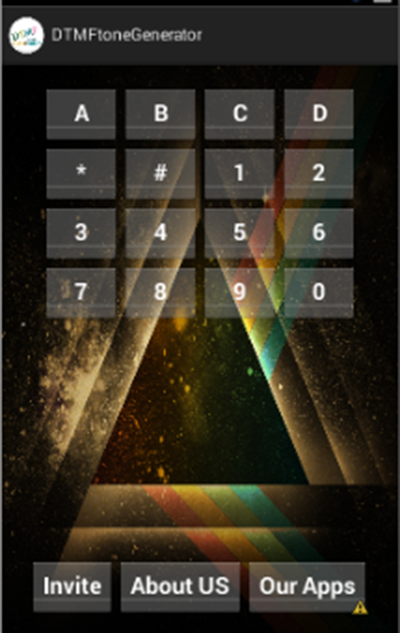Screen dimensions: 400x633
Task: Tap the digit 2 key
Action: click(319, 174)
